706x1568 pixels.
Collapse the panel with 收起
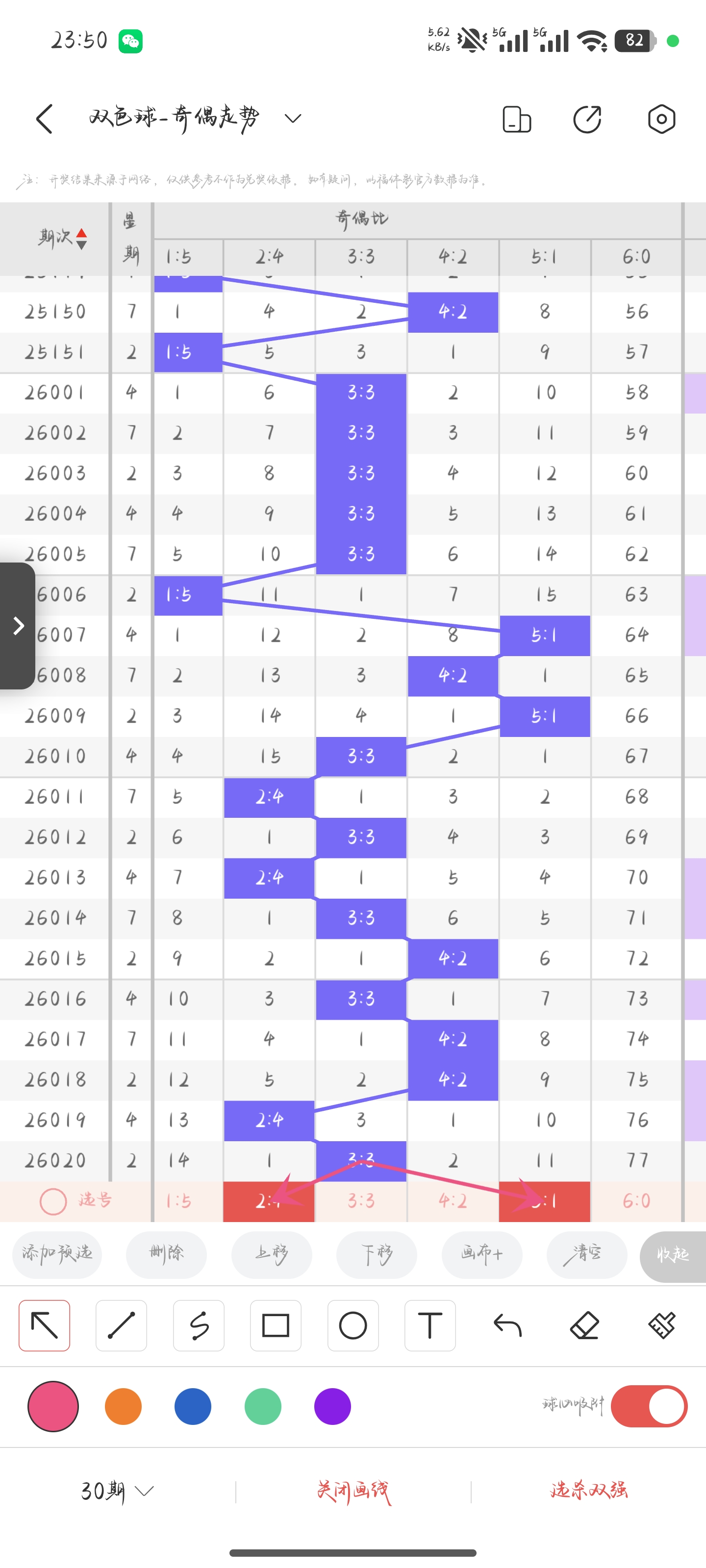click(x=672, y=1253)
